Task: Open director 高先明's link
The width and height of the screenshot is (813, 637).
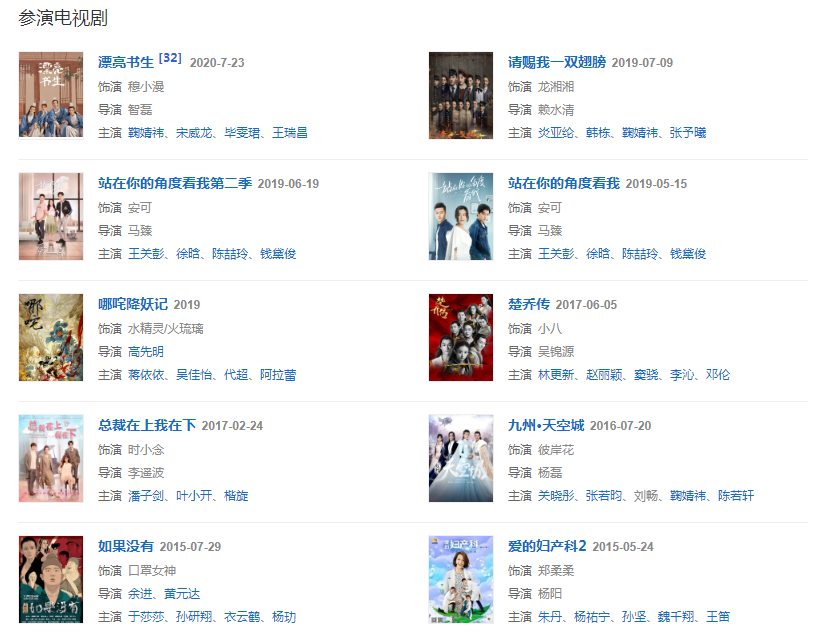Action: pos(146,352)
